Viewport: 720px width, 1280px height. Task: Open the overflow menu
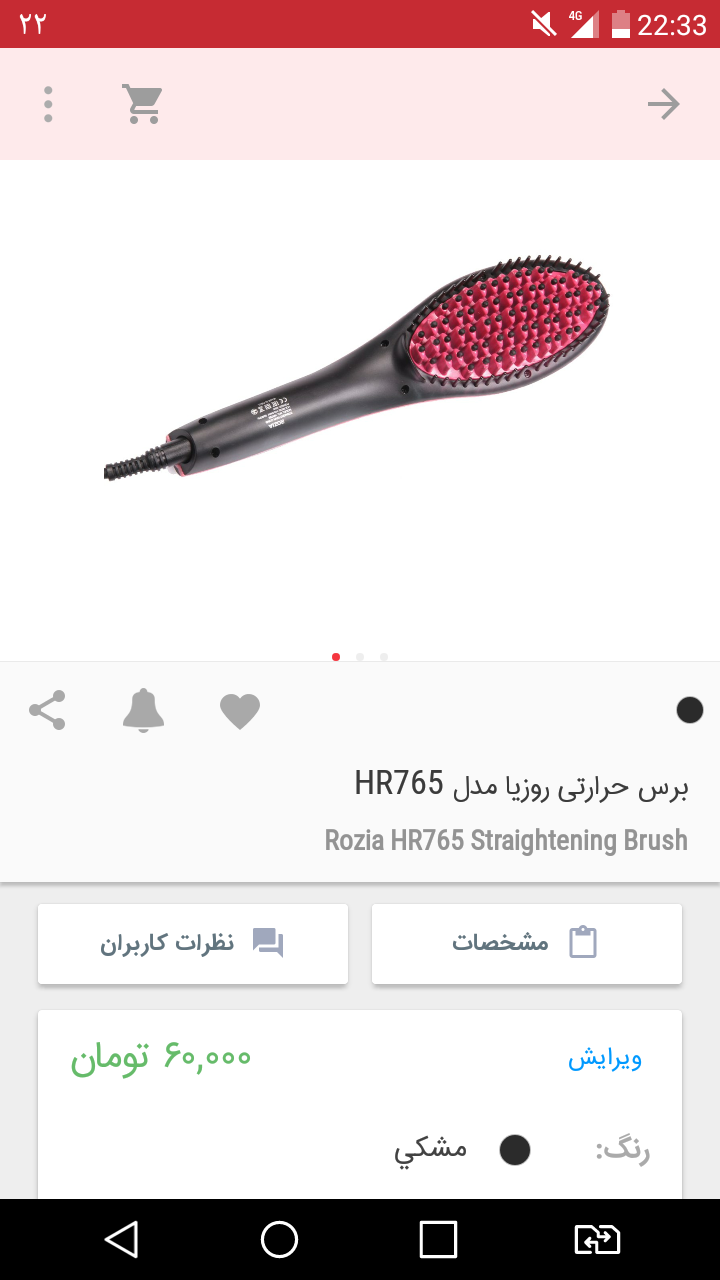click(x=48, y=104)
